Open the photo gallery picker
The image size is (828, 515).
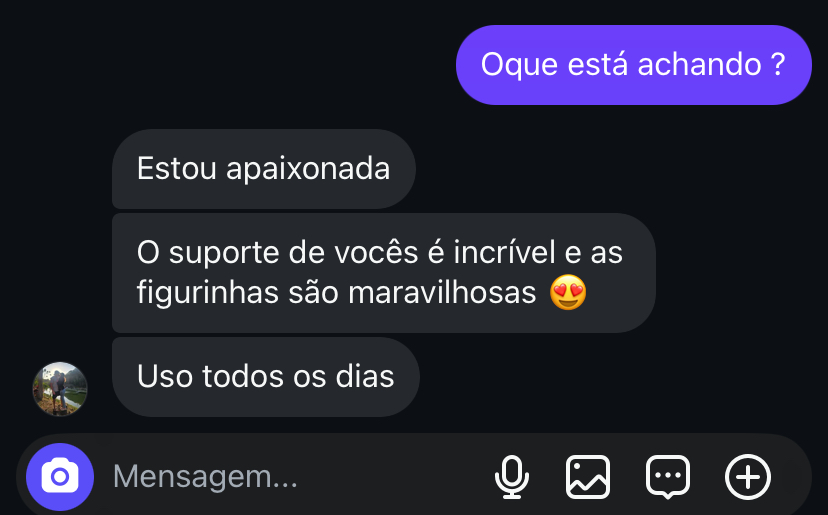(588, 477)
